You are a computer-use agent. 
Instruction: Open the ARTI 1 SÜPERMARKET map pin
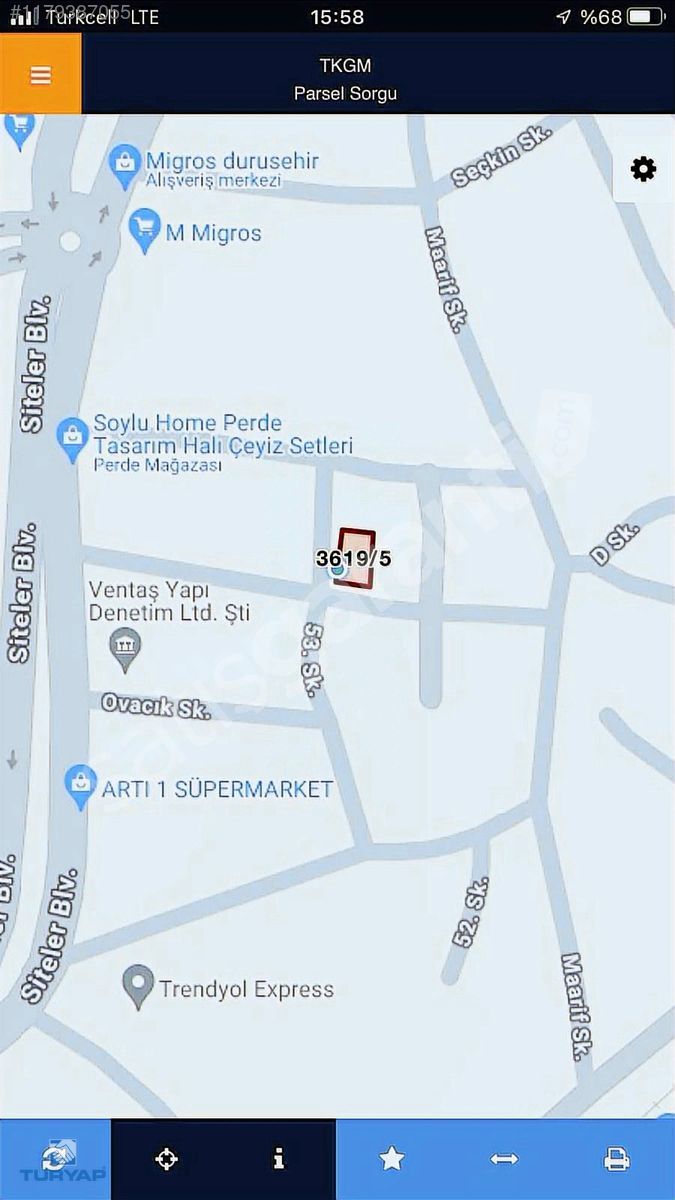(x=80, y=787)
